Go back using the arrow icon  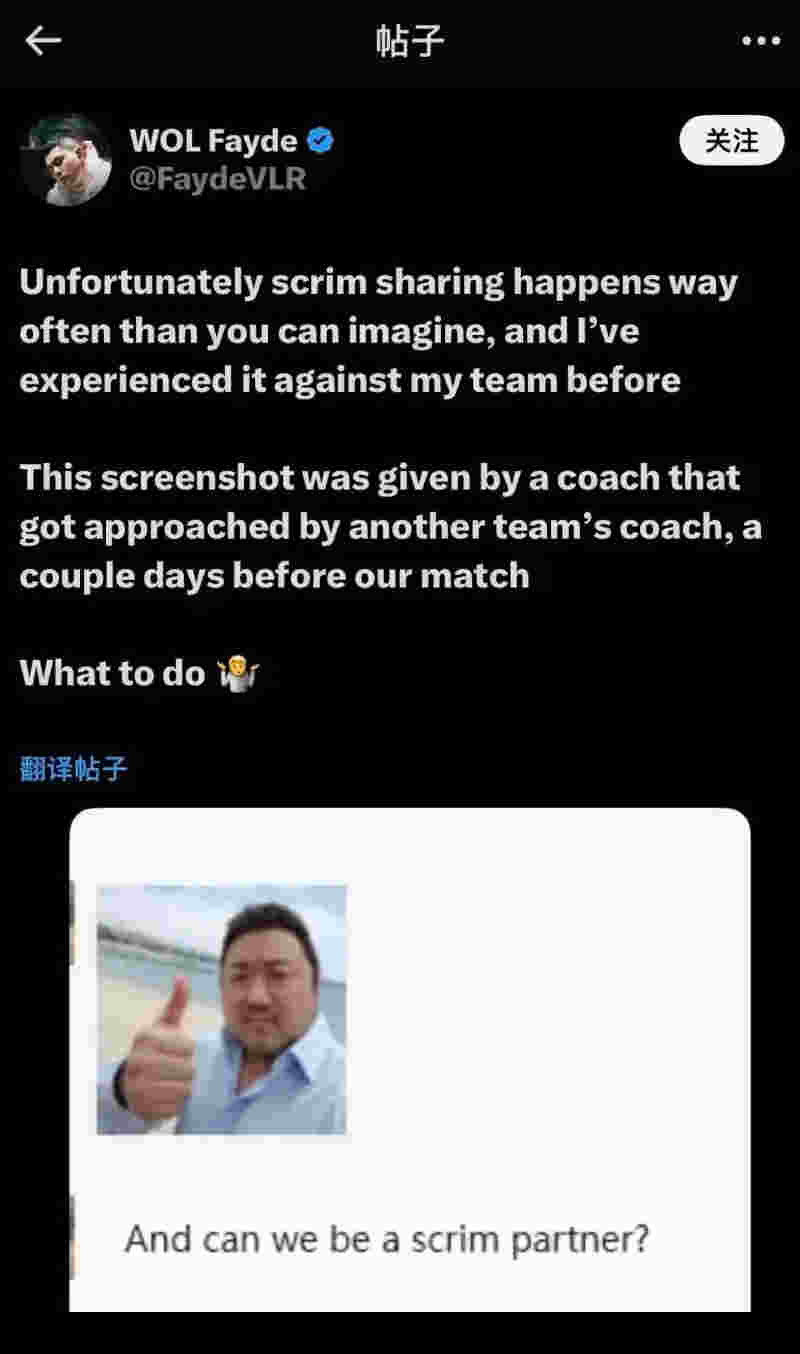pyautogui.click(x=43, y=41)
